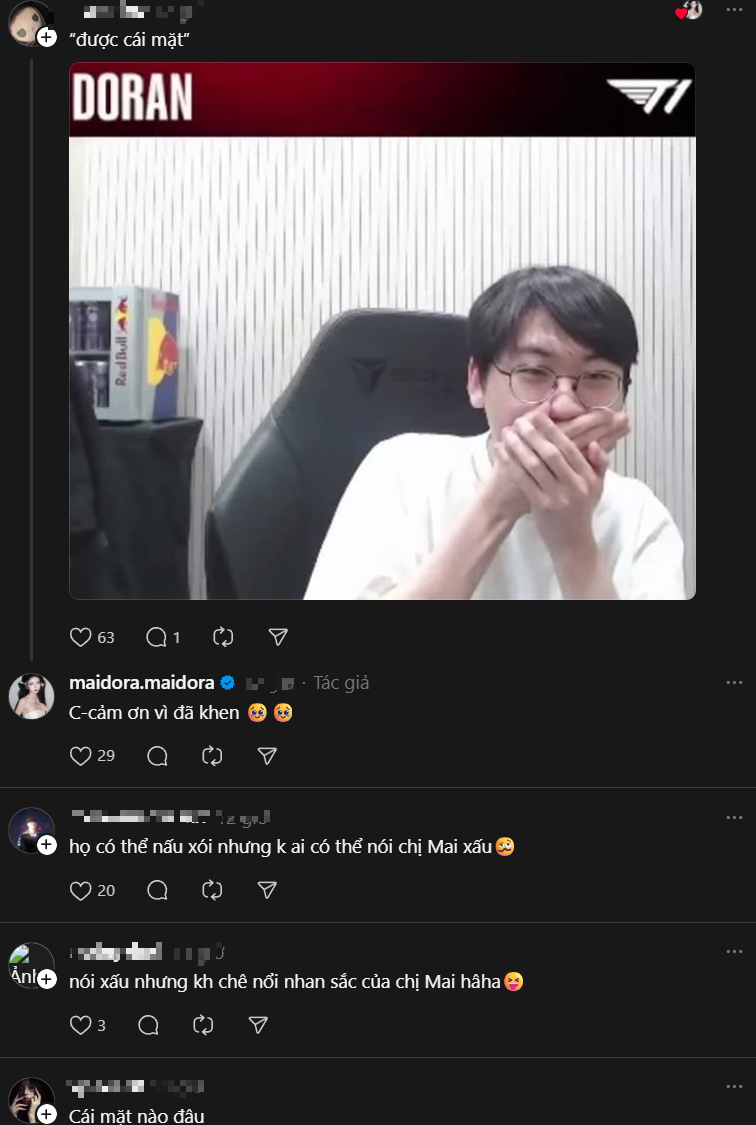Reply to the "họ có thể nấu xói" comment
The width and height of the screenshot is (756, 1125).
point(157,890)
